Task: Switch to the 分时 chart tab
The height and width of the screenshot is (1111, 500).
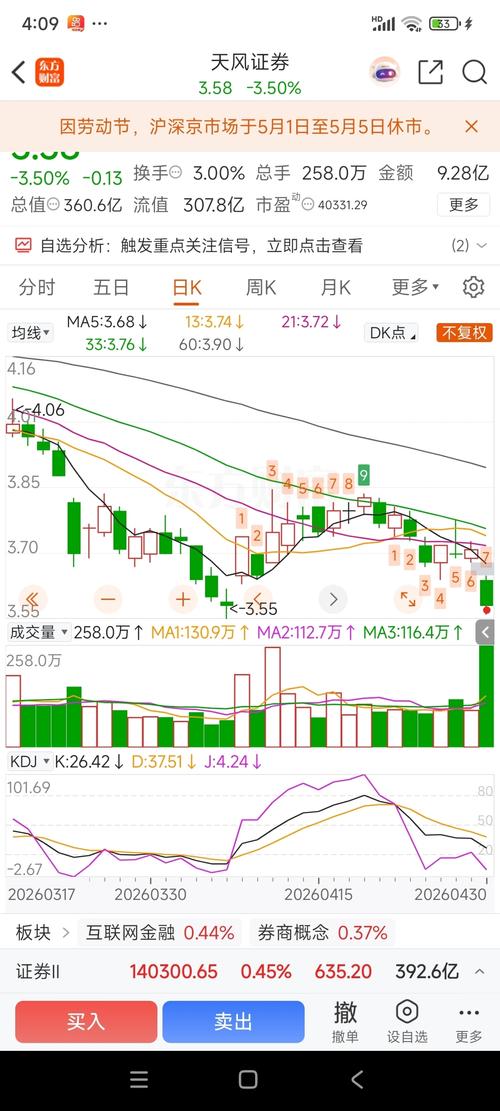Action: click(37, 288)
